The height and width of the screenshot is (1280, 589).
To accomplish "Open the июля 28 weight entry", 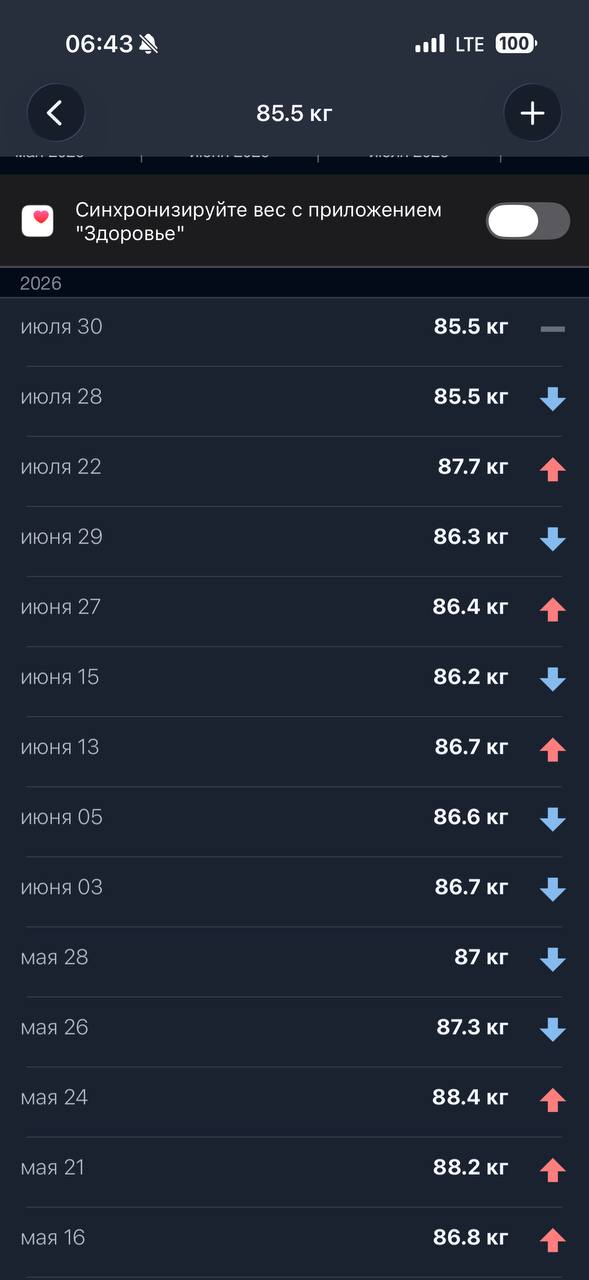I will pyautogui.click(x=294, y=397).
